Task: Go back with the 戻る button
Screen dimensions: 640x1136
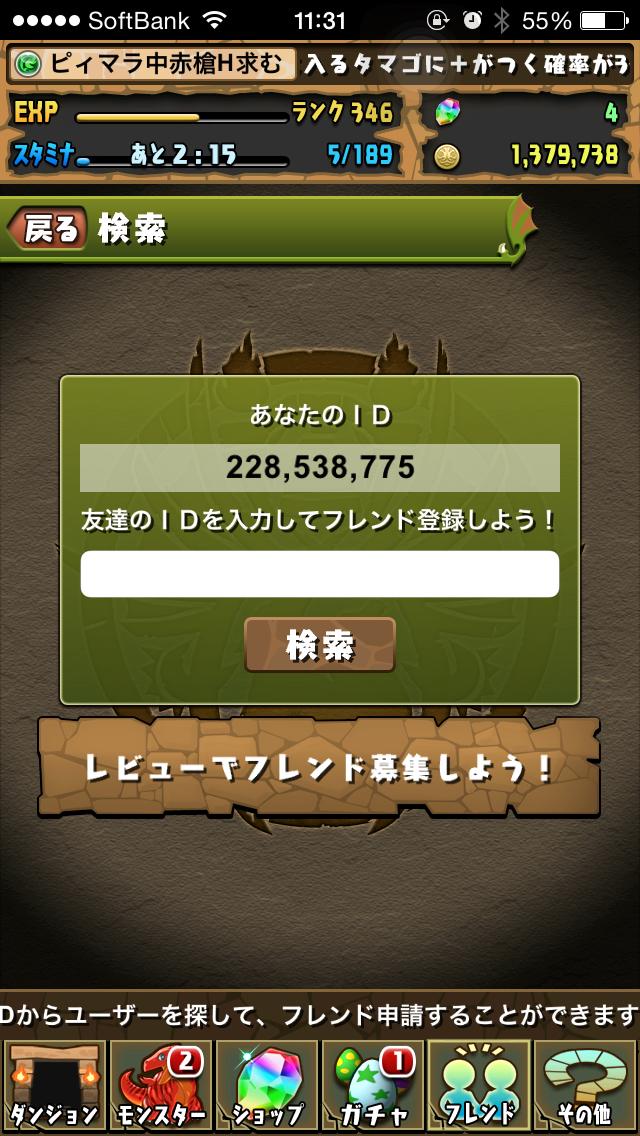Action: (47, 230)
